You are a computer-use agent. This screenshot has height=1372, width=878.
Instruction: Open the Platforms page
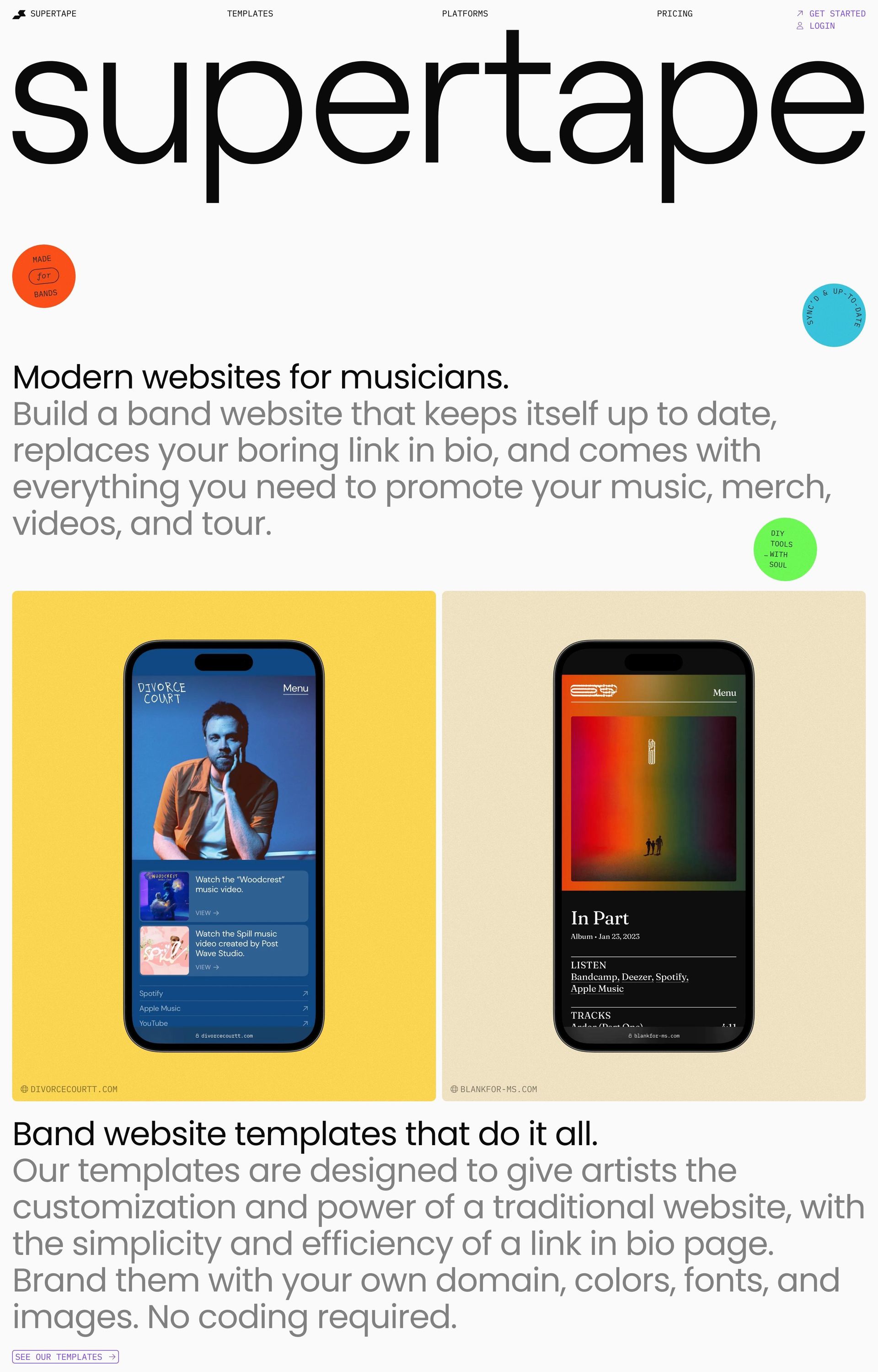[x=465, y=14]
